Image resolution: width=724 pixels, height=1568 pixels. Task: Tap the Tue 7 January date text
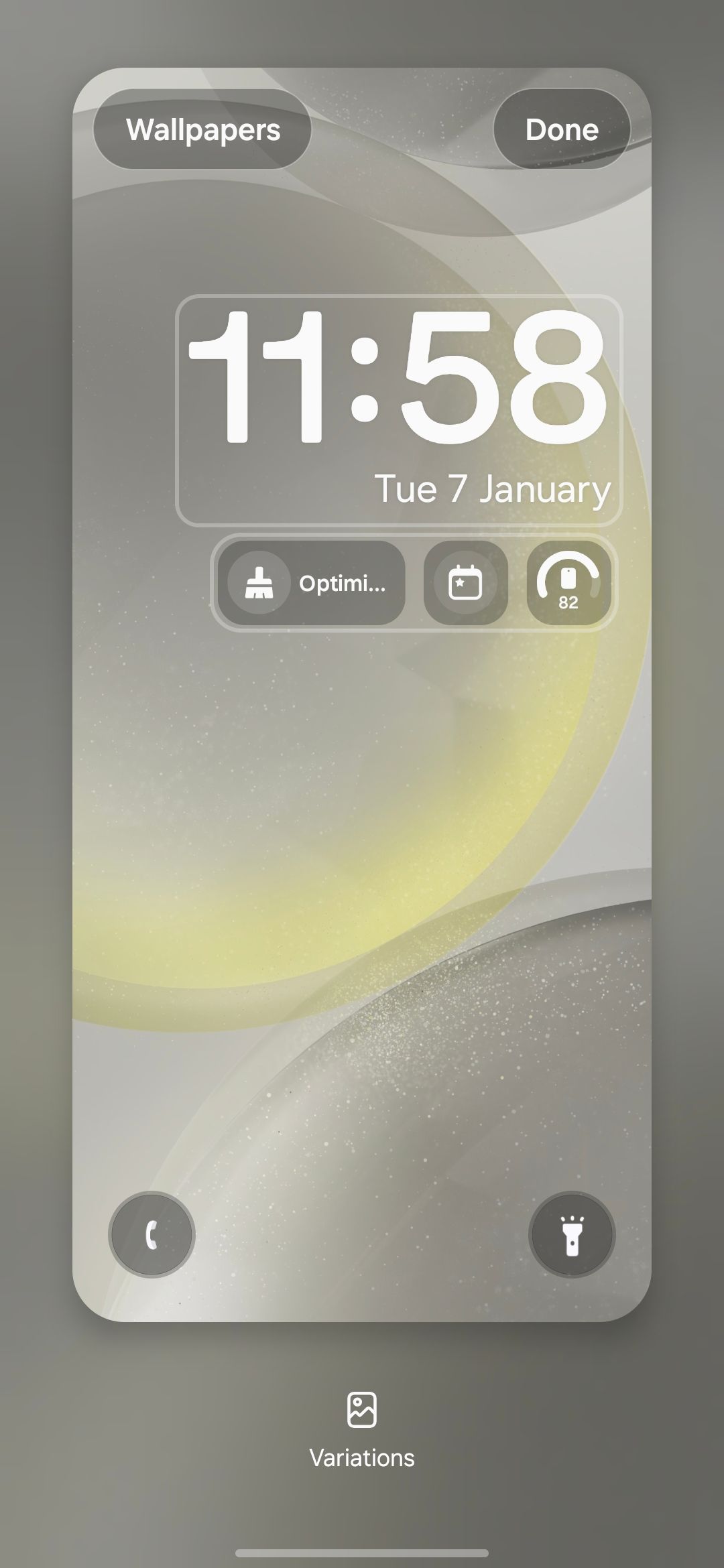click(493, 490)
